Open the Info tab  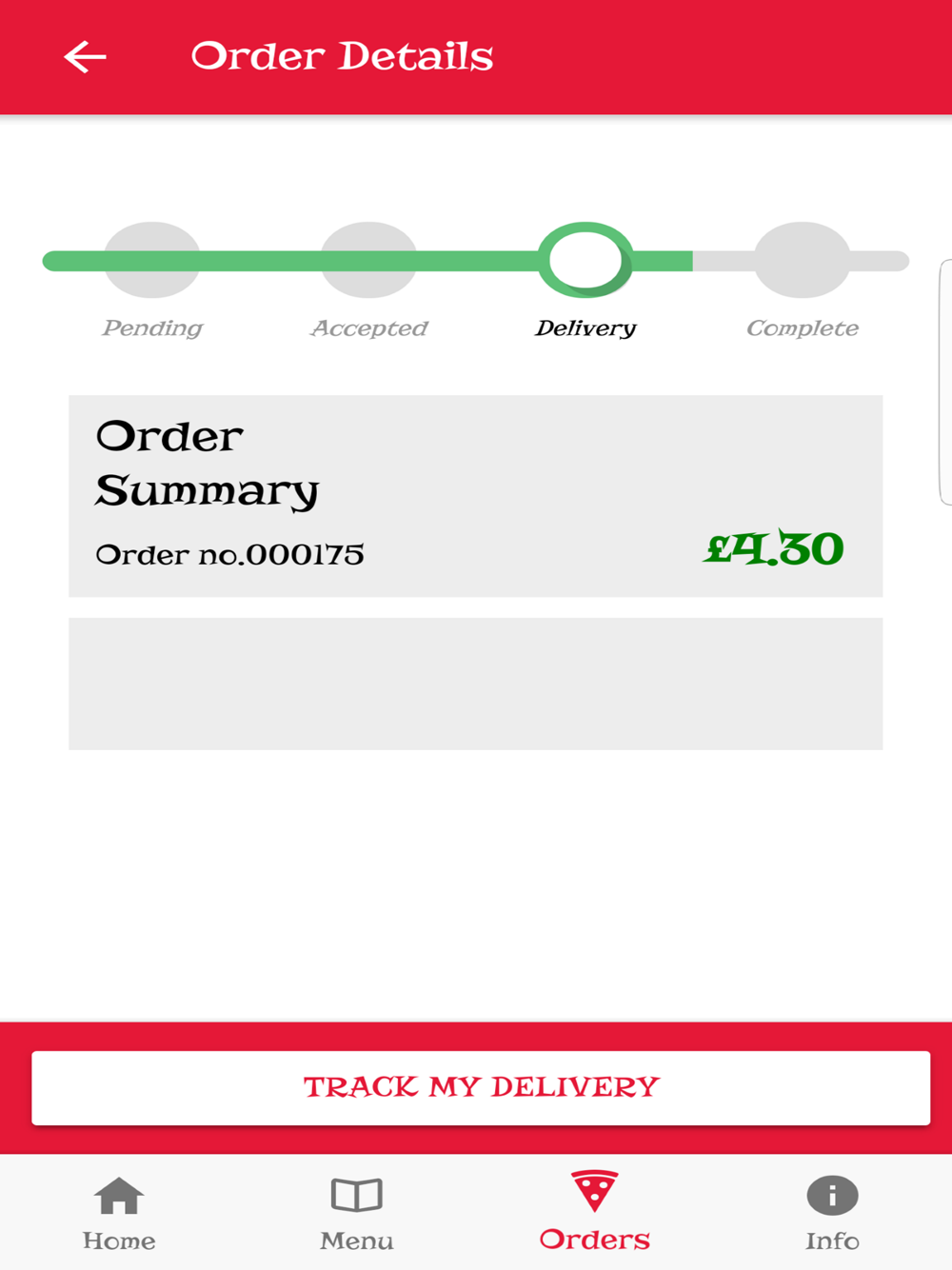(x=832, y=1213)
